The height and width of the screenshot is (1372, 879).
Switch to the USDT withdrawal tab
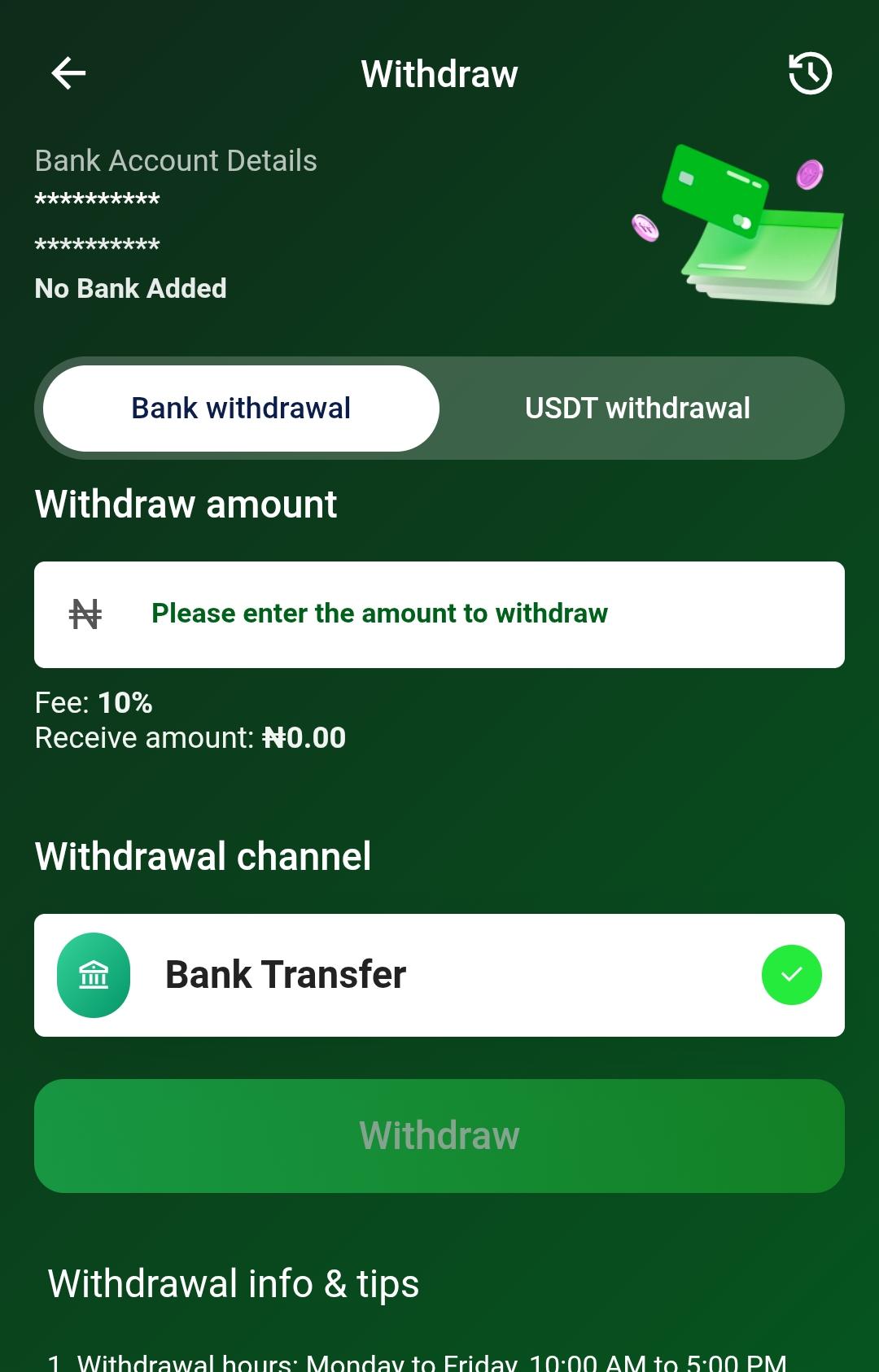[x=637, y=409]
